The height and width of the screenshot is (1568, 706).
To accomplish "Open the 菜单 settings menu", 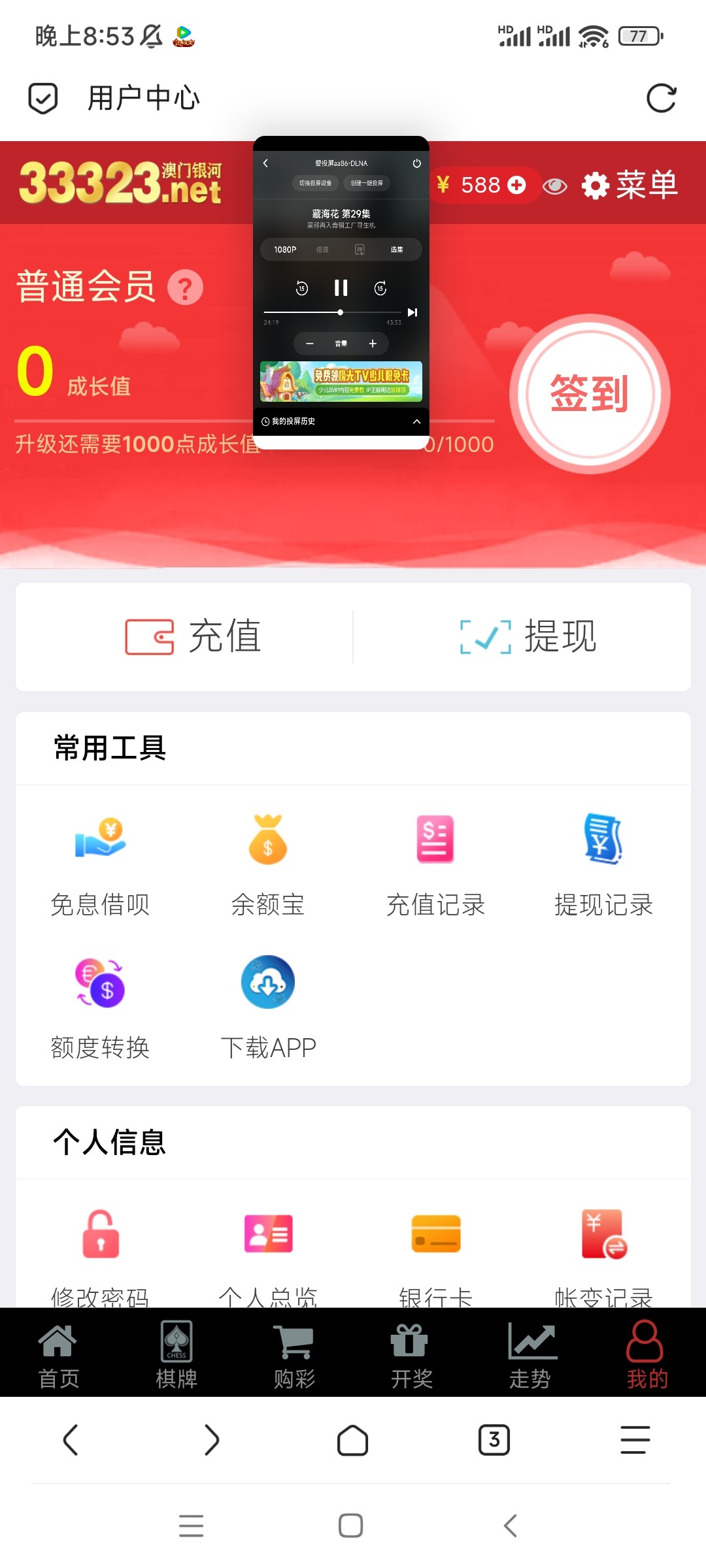I will coord(630,186).
